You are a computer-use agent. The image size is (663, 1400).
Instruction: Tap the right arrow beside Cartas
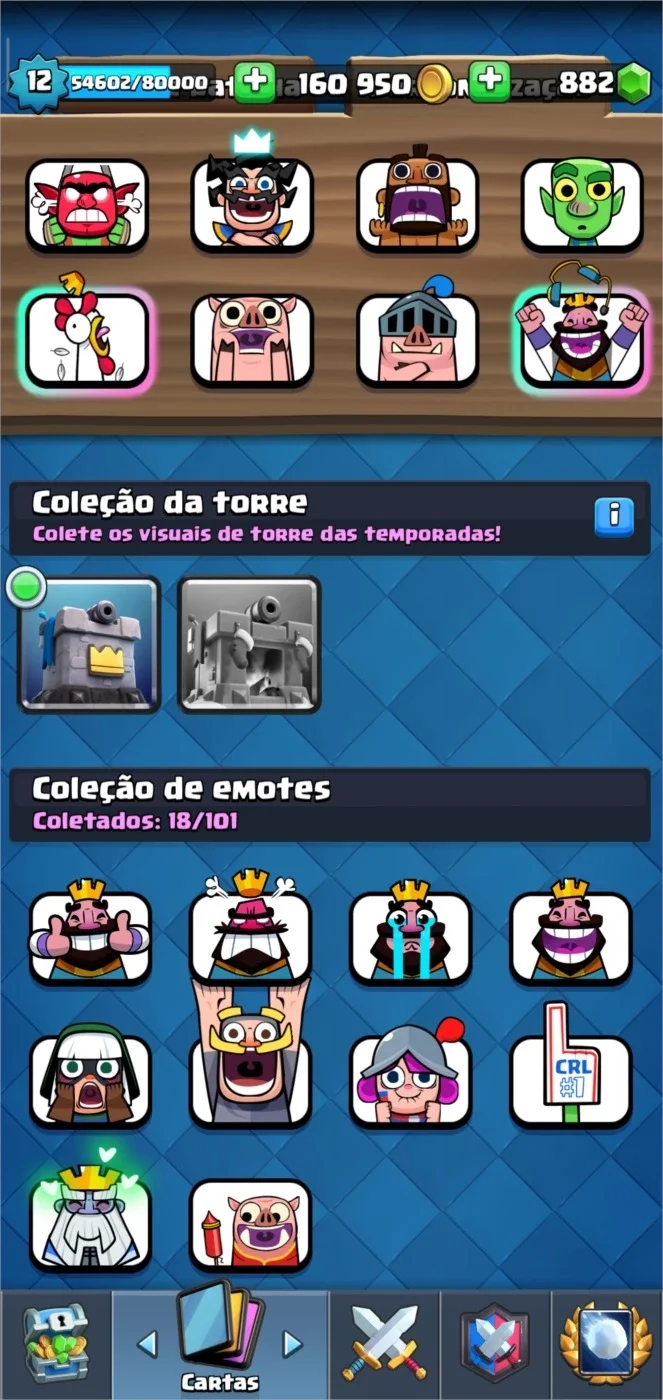click(x=292, y=1343)
